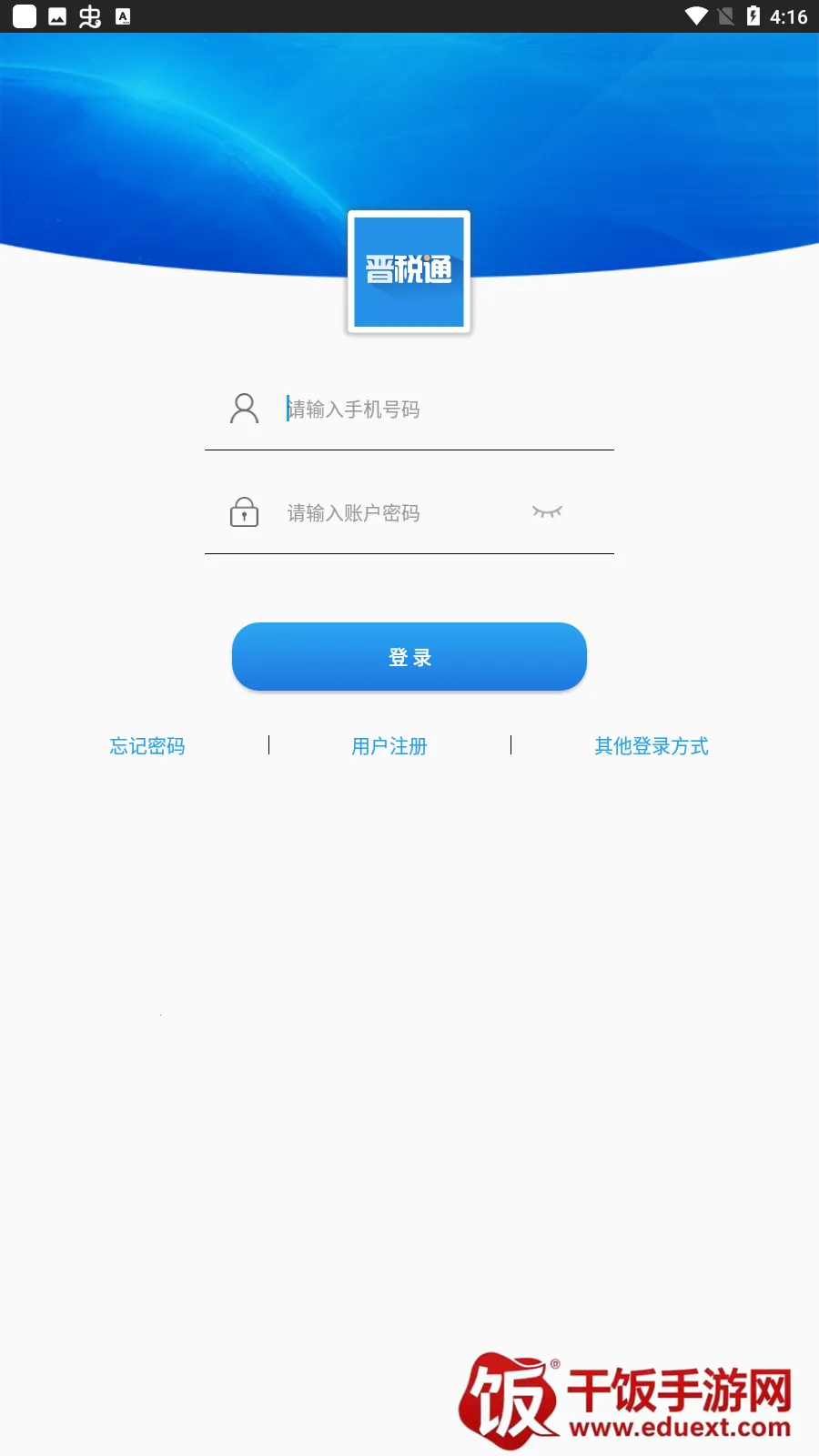
Task: Tap the cellular signal icon in status bar
Action: coord(723,15)
